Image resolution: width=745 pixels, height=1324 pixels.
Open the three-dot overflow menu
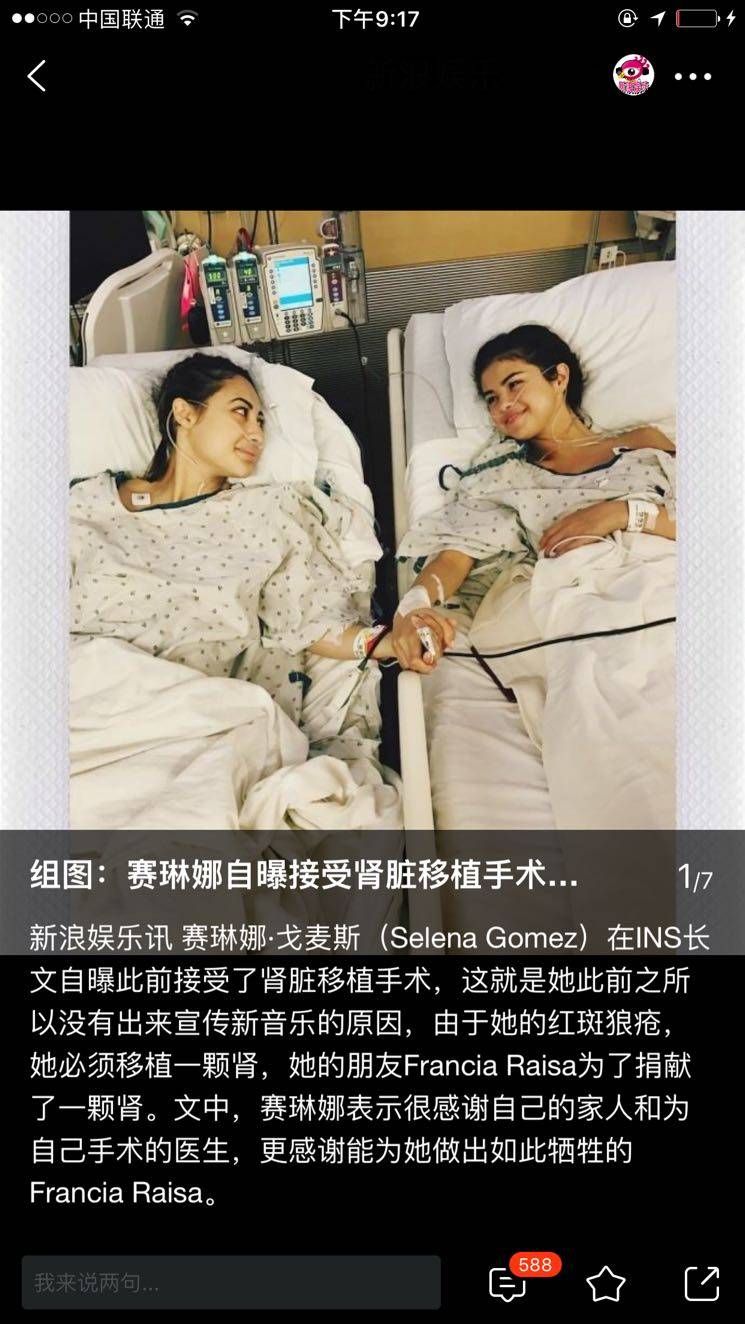pyautogui.click(x=692, y=77)
